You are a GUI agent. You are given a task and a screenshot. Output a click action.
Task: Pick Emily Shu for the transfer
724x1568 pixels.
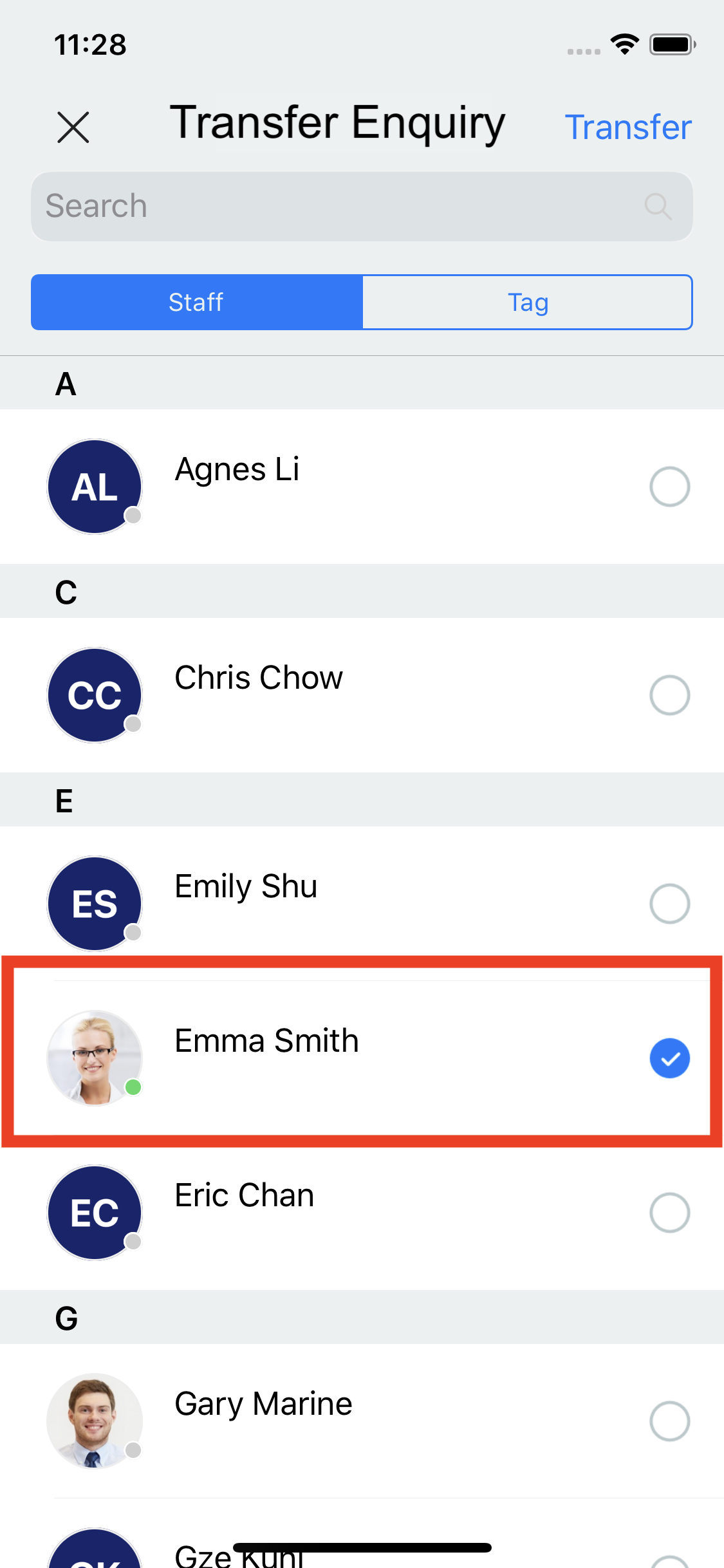point(669,904)
